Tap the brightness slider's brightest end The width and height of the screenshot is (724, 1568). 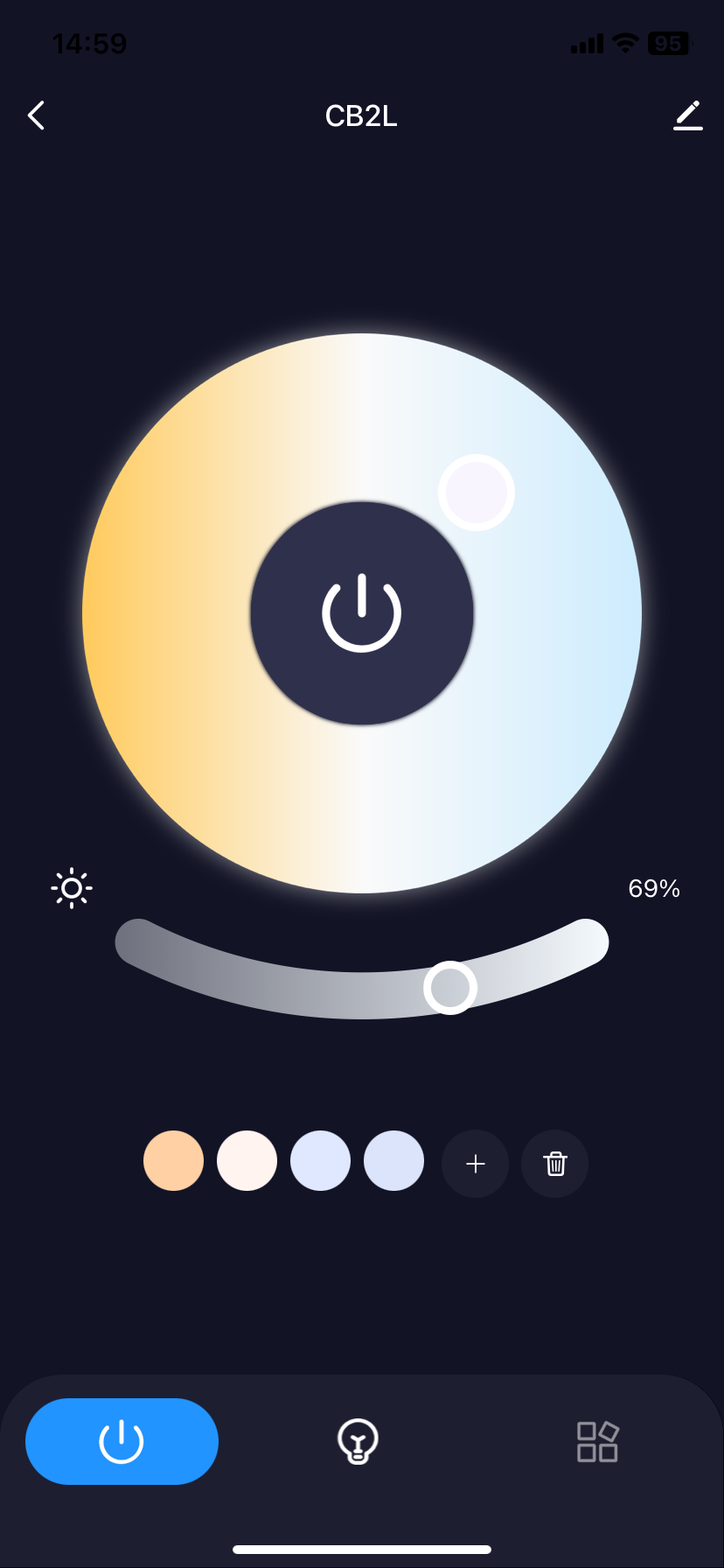pyautogui.click(x=584, y=943)
